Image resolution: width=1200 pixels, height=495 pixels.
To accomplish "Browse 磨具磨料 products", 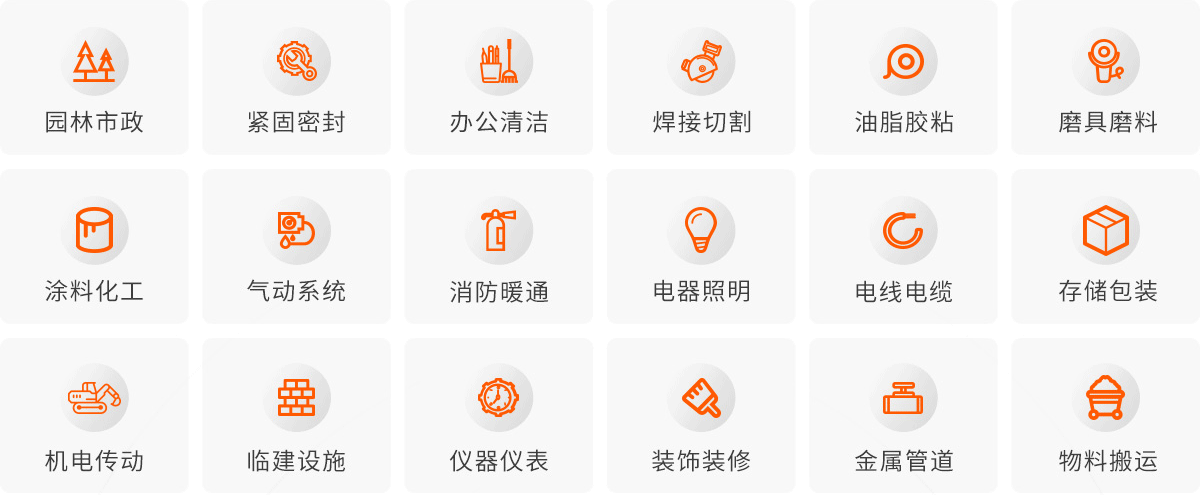I will point(1106,80).
